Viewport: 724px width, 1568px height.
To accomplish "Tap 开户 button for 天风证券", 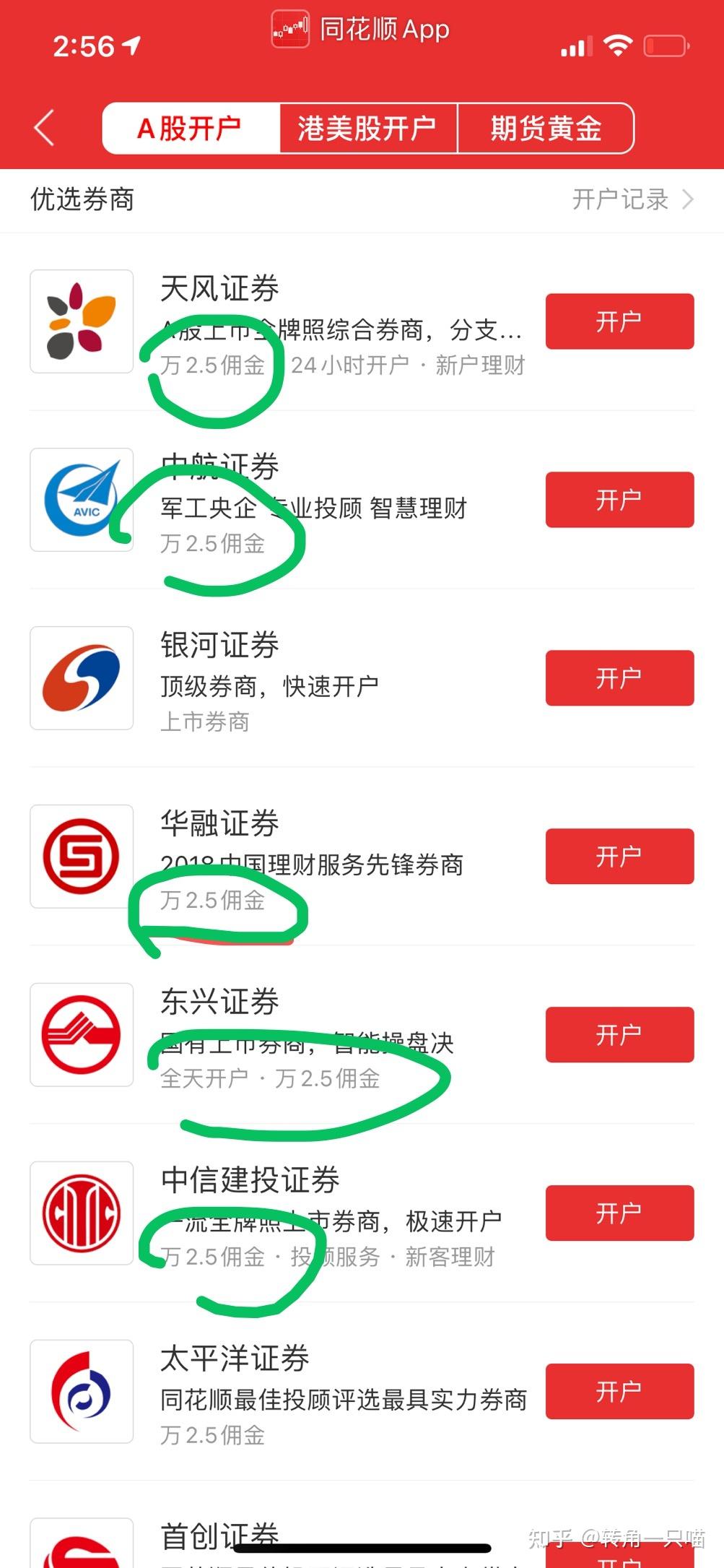I will pos(619,321).
